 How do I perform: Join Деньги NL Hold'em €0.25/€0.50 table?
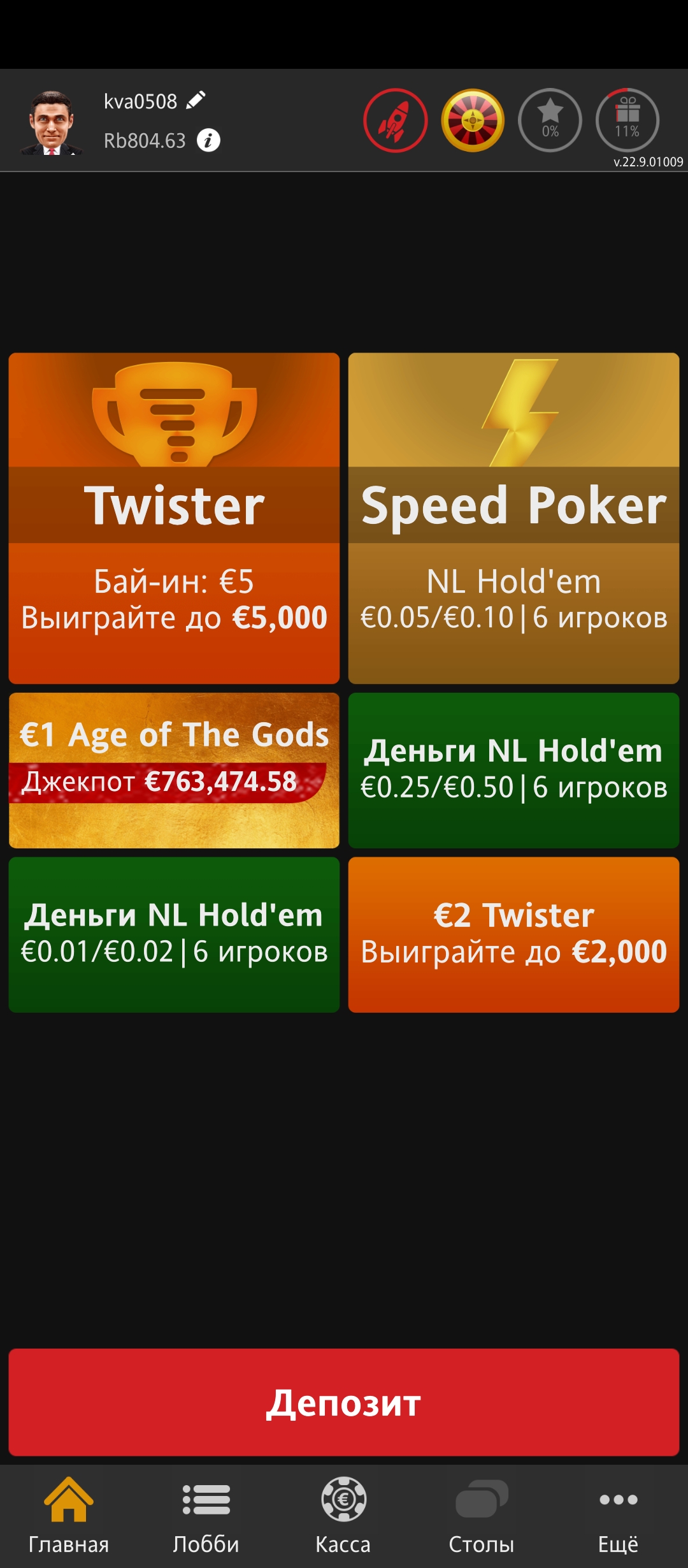513,770
